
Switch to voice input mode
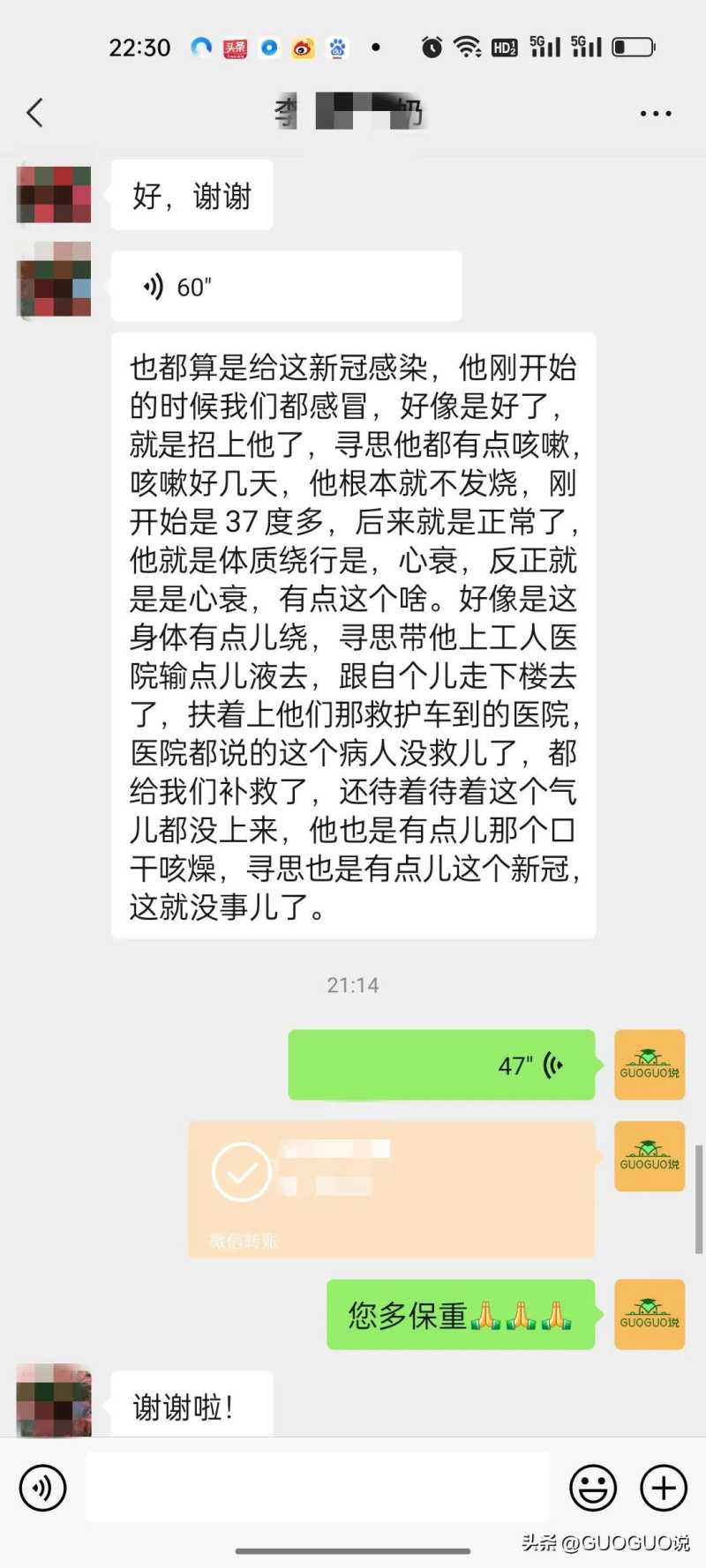pos(42,1488)
